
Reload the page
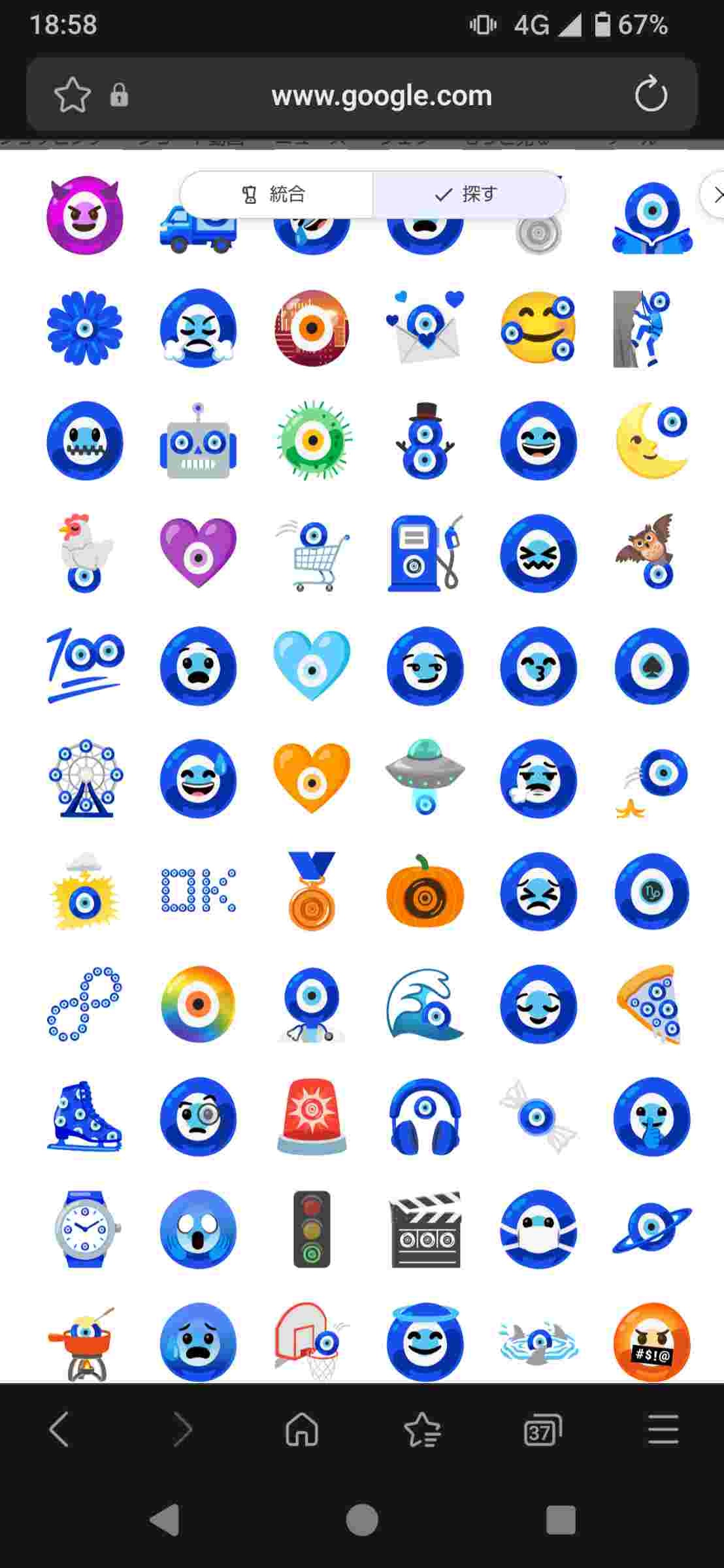pyautogui.click(x=651, y=95)
